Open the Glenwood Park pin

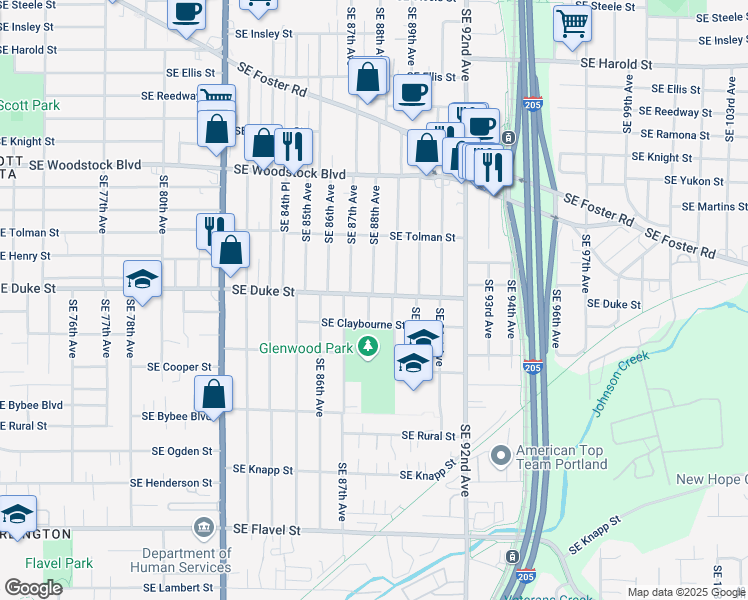(368, 349)
